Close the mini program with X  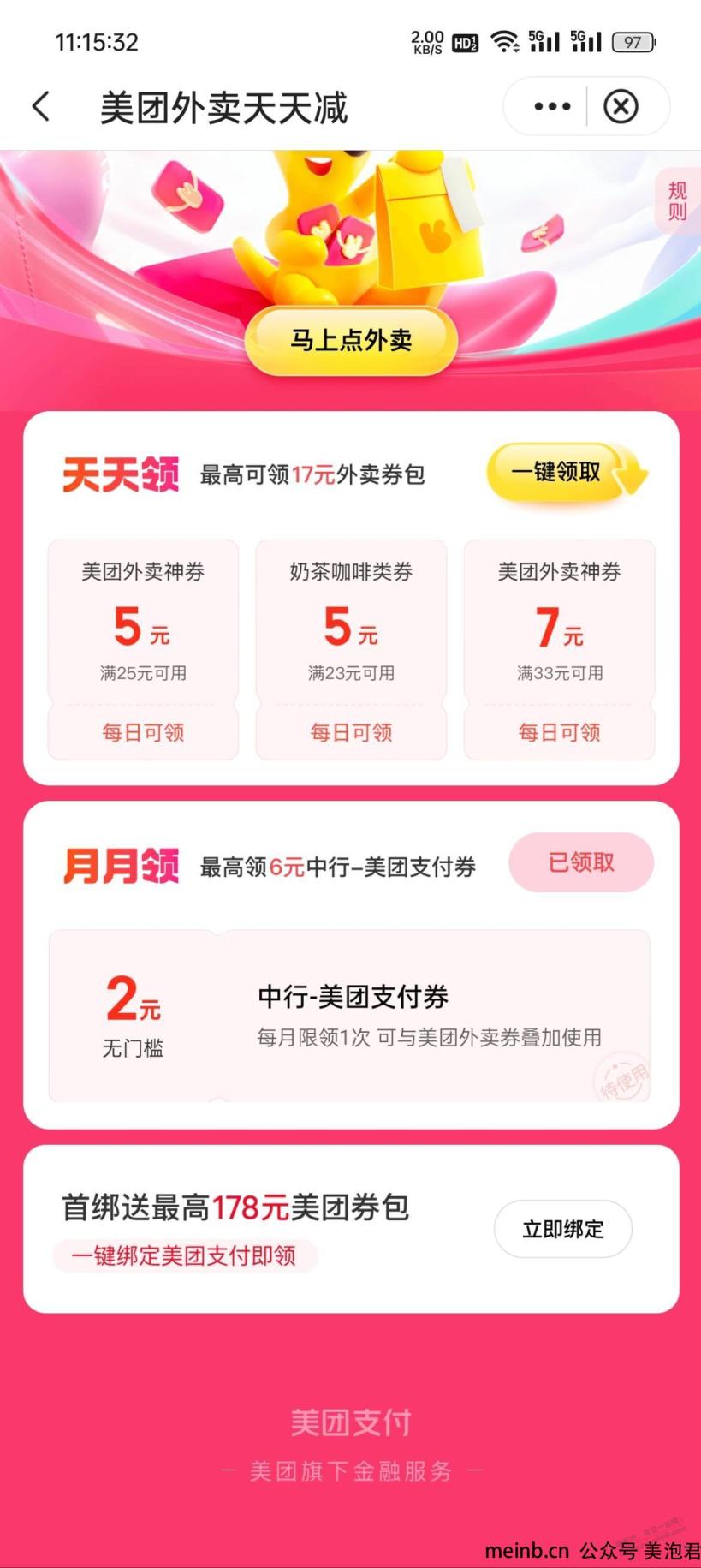click(621, 107)
